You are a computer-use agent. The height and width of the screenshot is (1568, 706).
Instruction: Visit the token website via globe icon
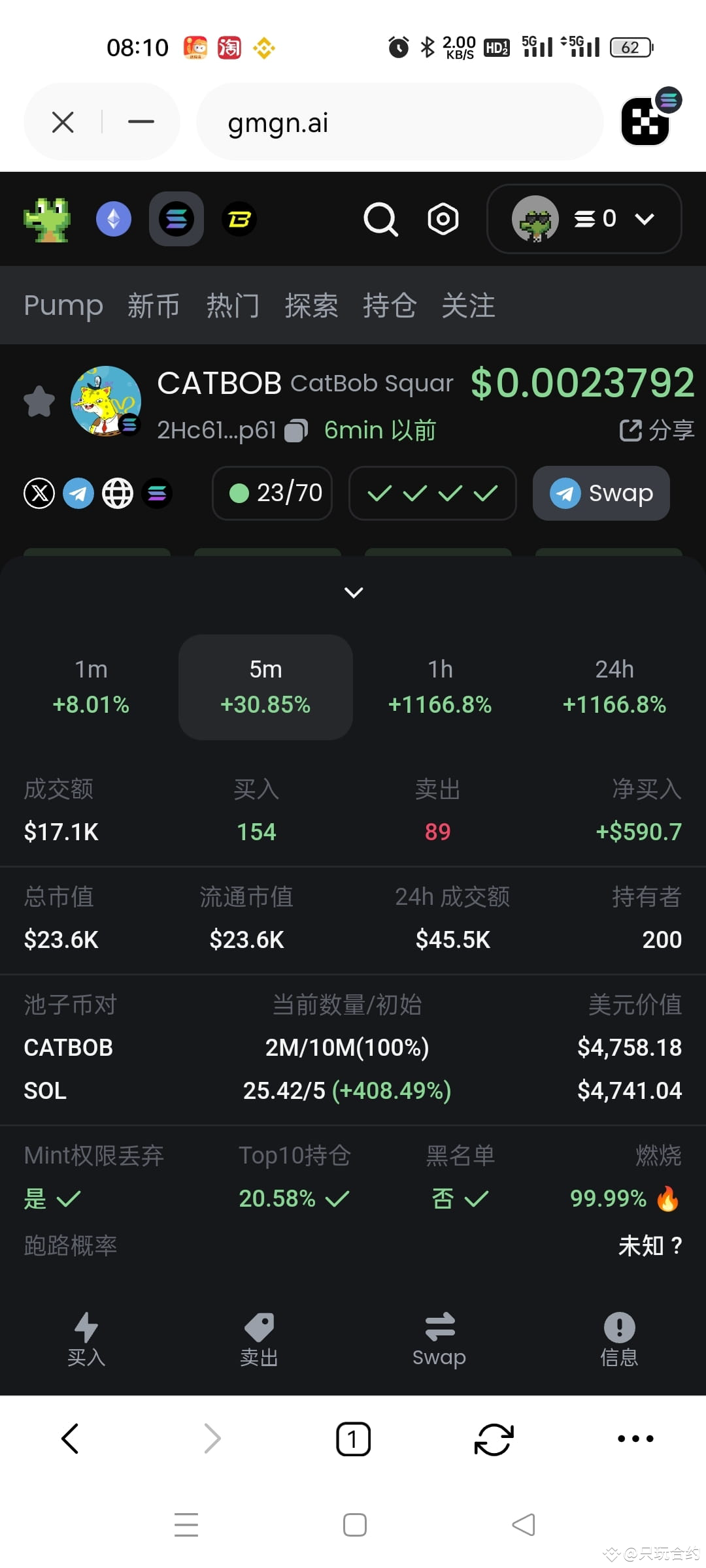pos(118,493)
